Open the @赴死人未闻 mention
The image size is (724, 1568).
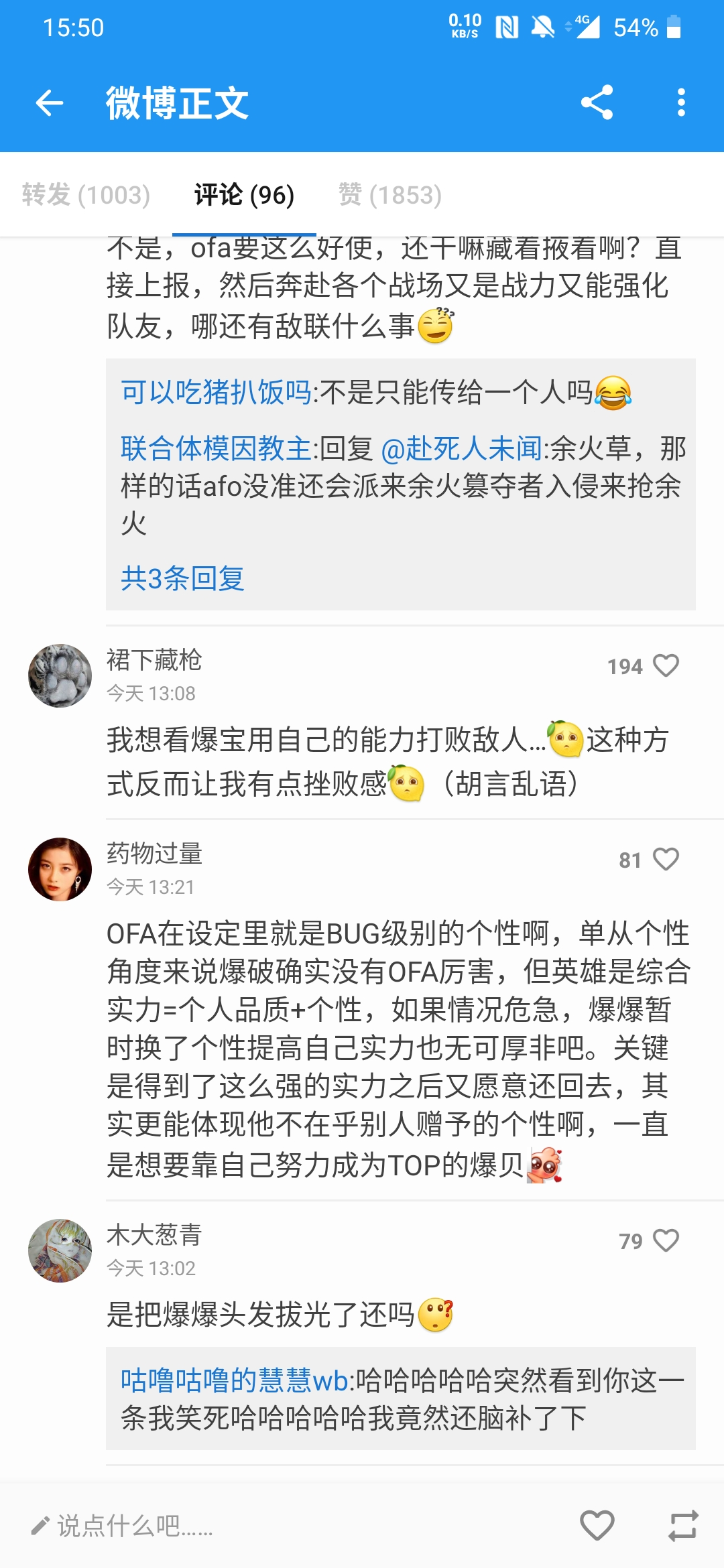point(461,449)
